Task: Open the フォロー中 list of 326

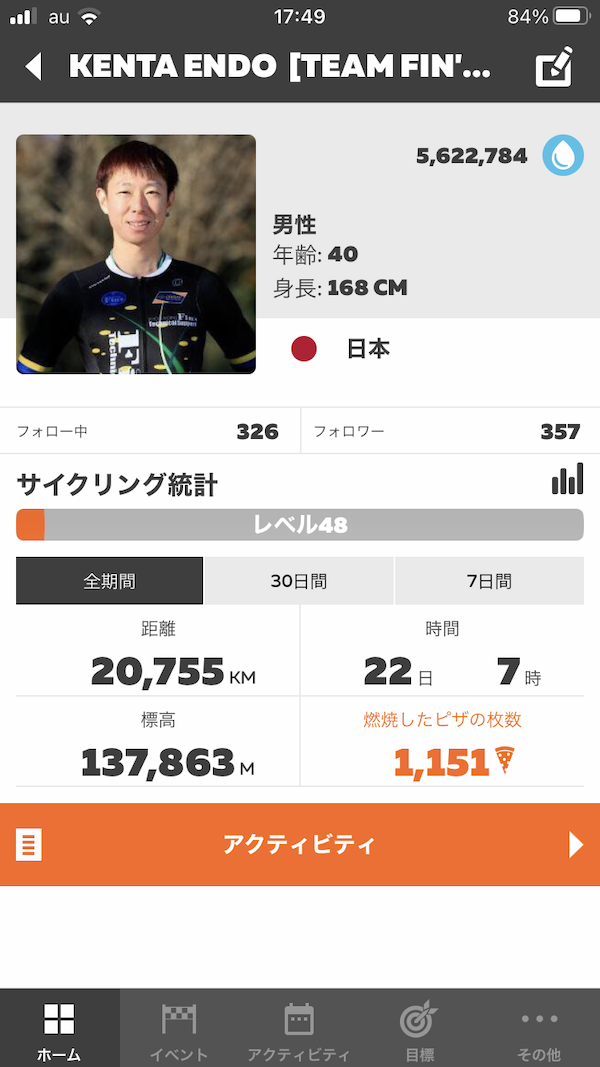Action: 150,431
